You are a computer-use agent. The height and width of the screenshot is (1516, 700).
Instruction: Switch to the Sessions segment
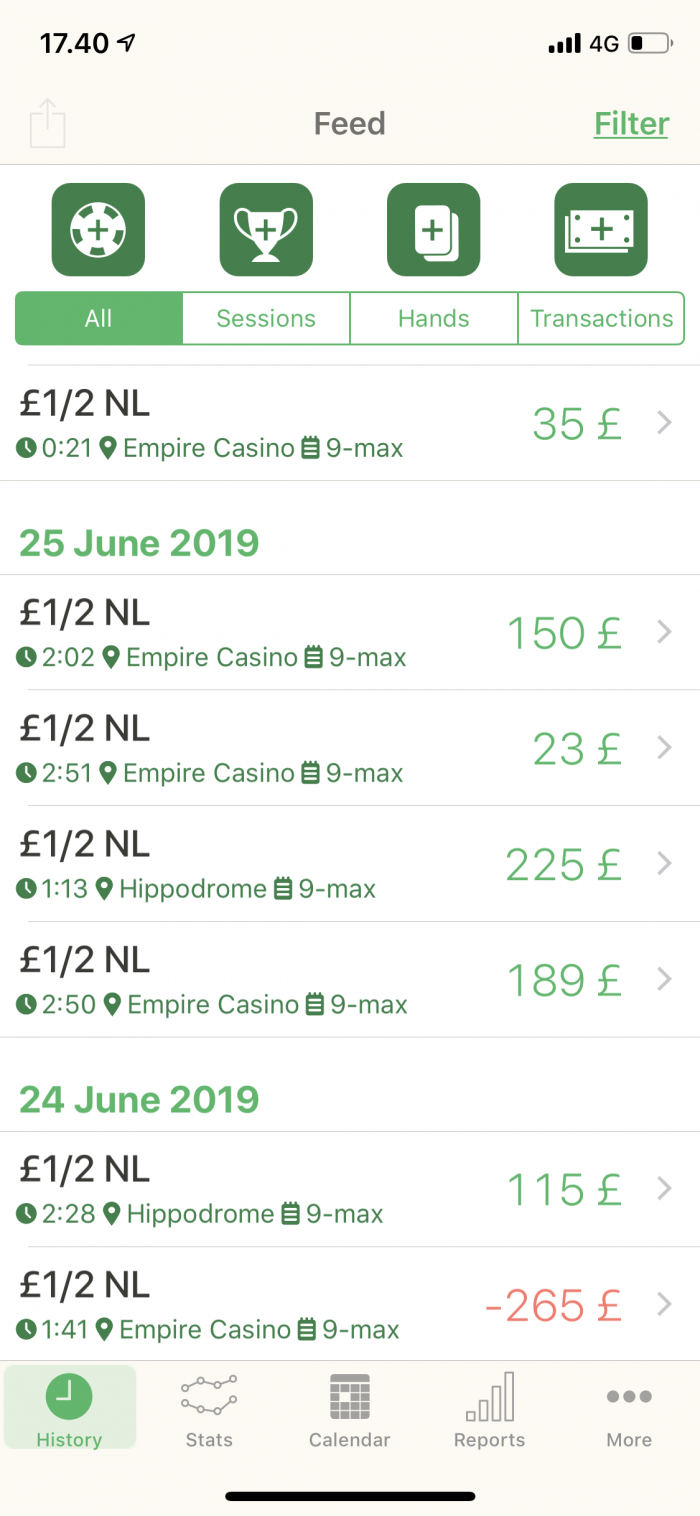[x=266, y=318]
